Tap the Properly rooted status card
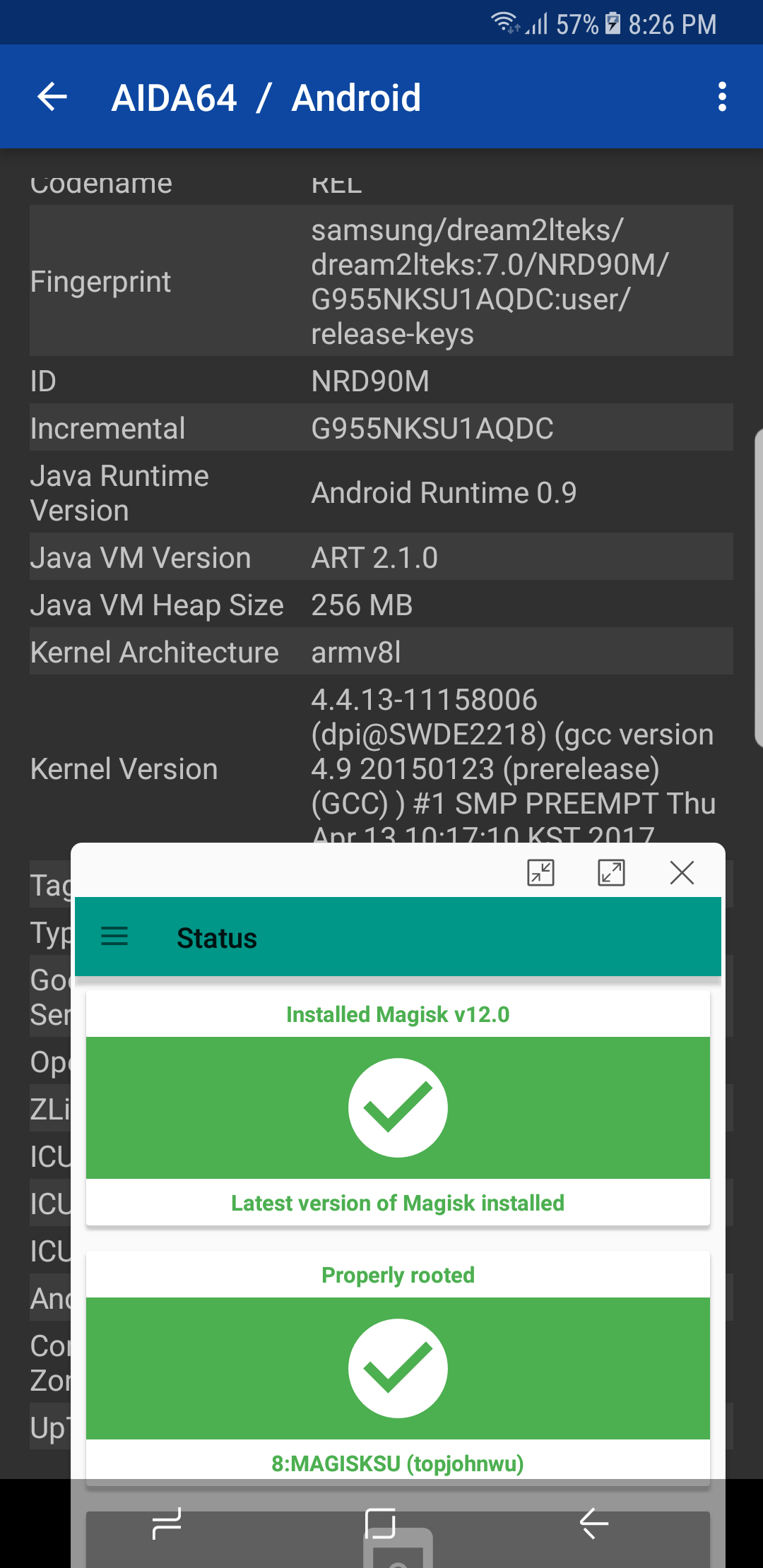The width and height of the screenshot is (763, 1568). click(x=398, y=1367)
